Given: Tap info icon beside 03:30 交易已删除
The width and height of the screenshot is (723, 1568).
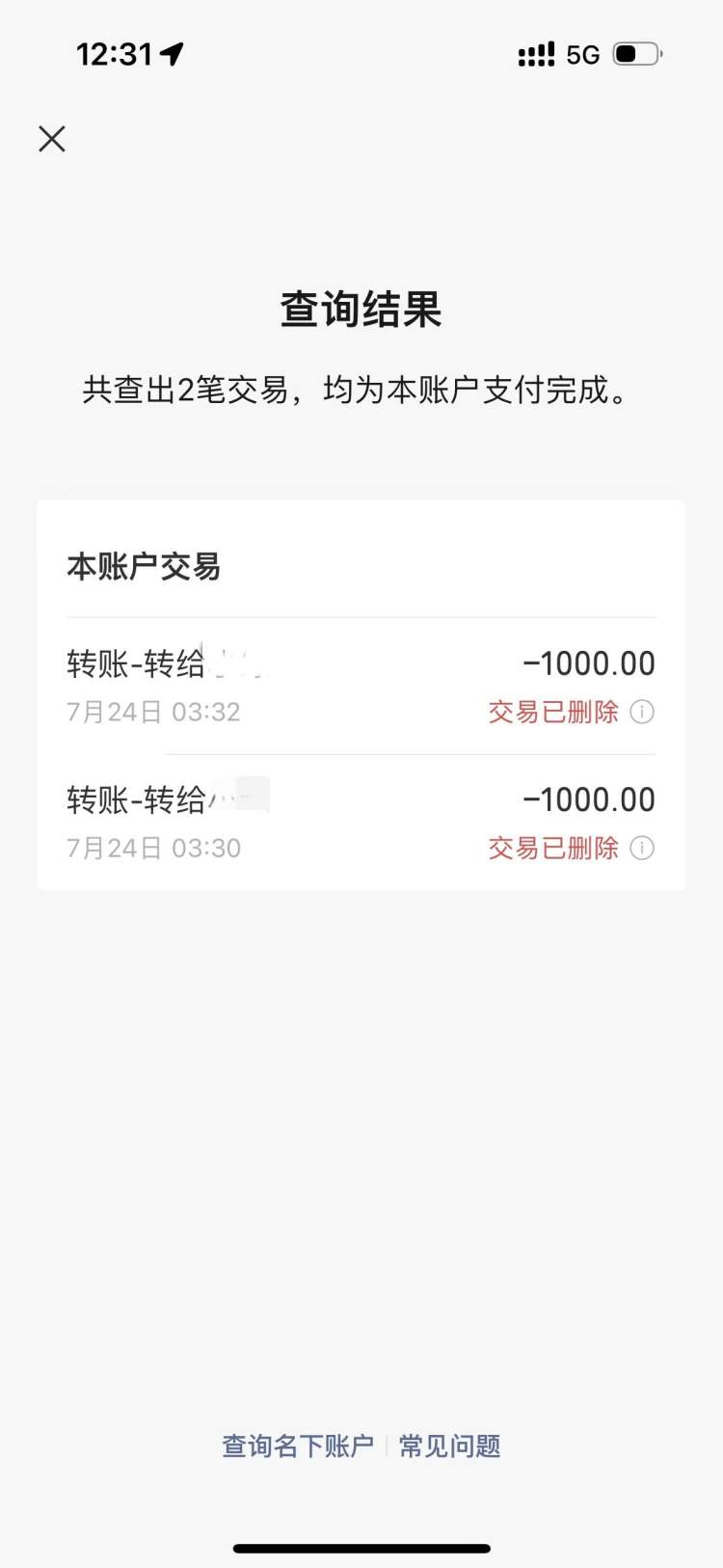Looking at the screenshot, I should coord(642,848).
